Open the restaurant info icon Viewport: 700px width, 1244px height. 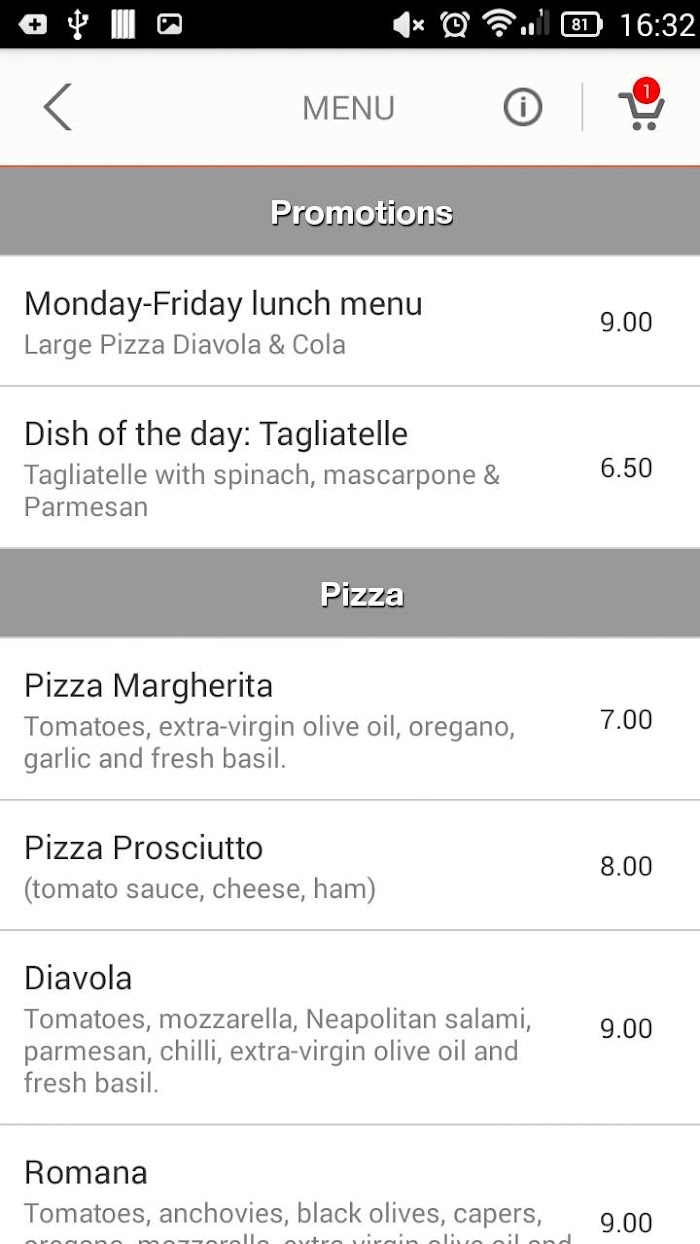pos(522,107)
